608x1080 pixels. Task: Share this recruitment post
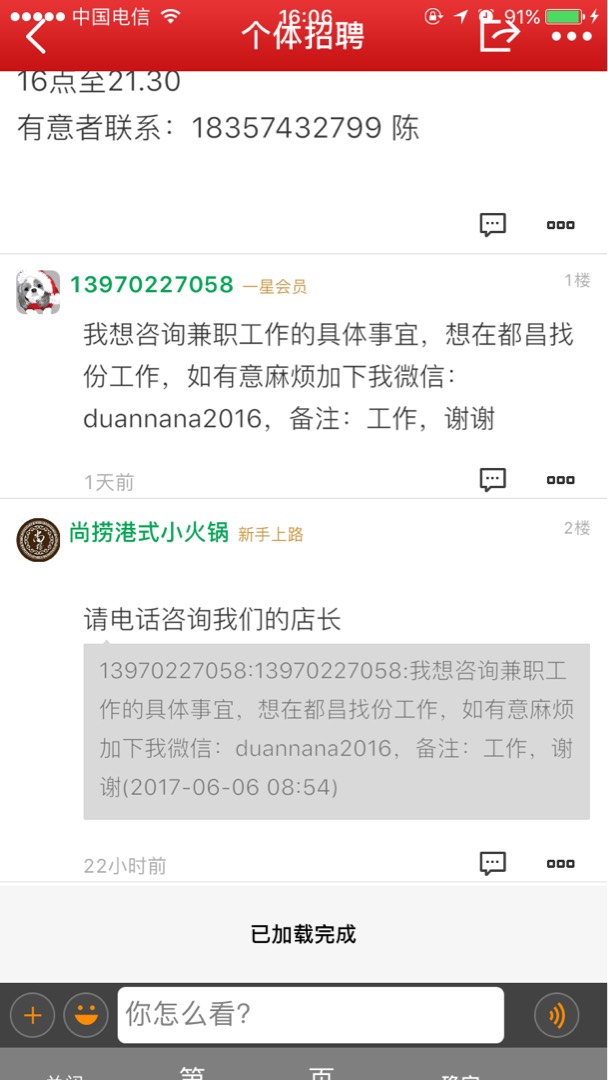point(499,35)
